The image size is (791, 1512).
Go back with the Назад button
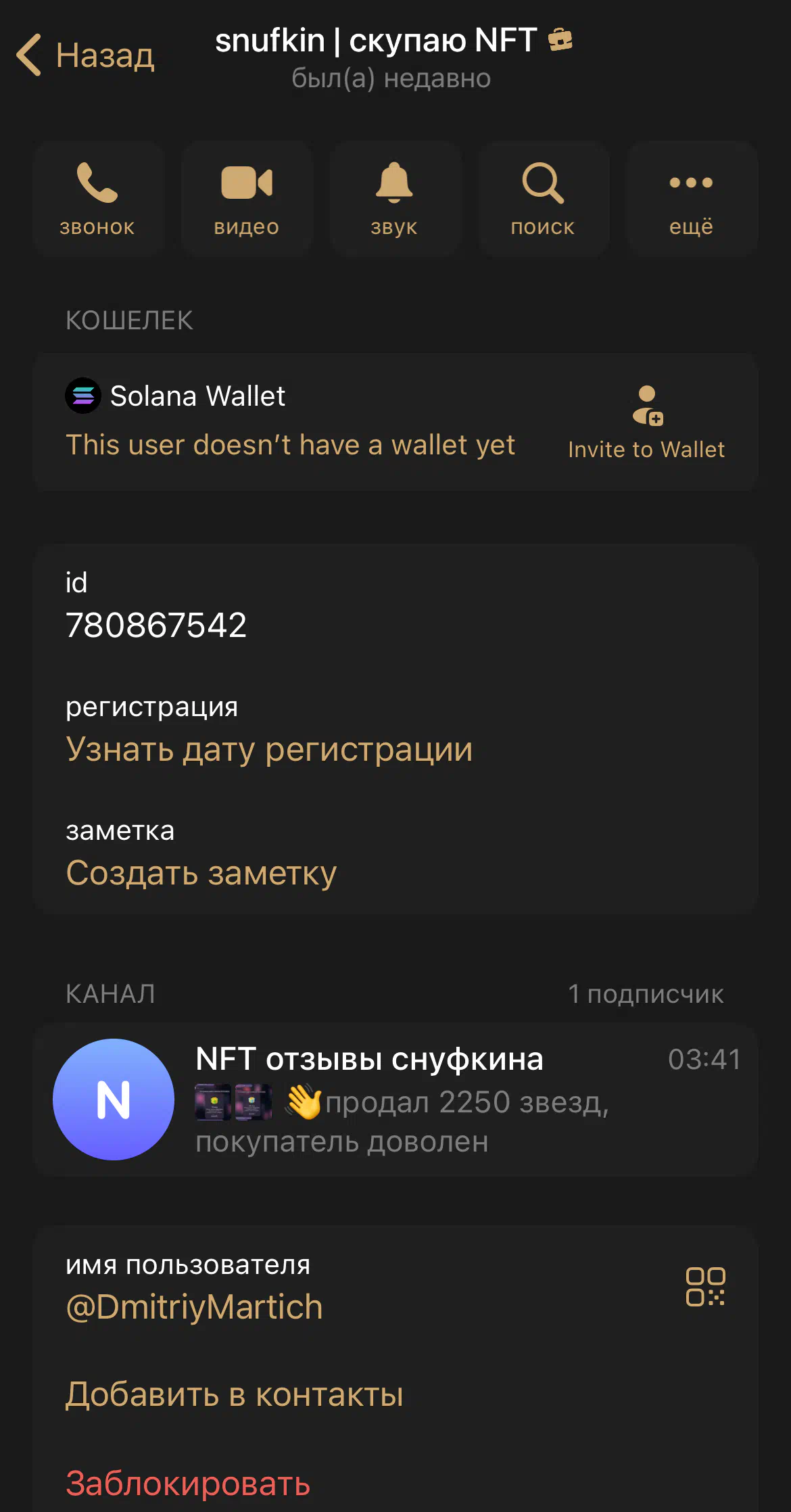point(85,55)
